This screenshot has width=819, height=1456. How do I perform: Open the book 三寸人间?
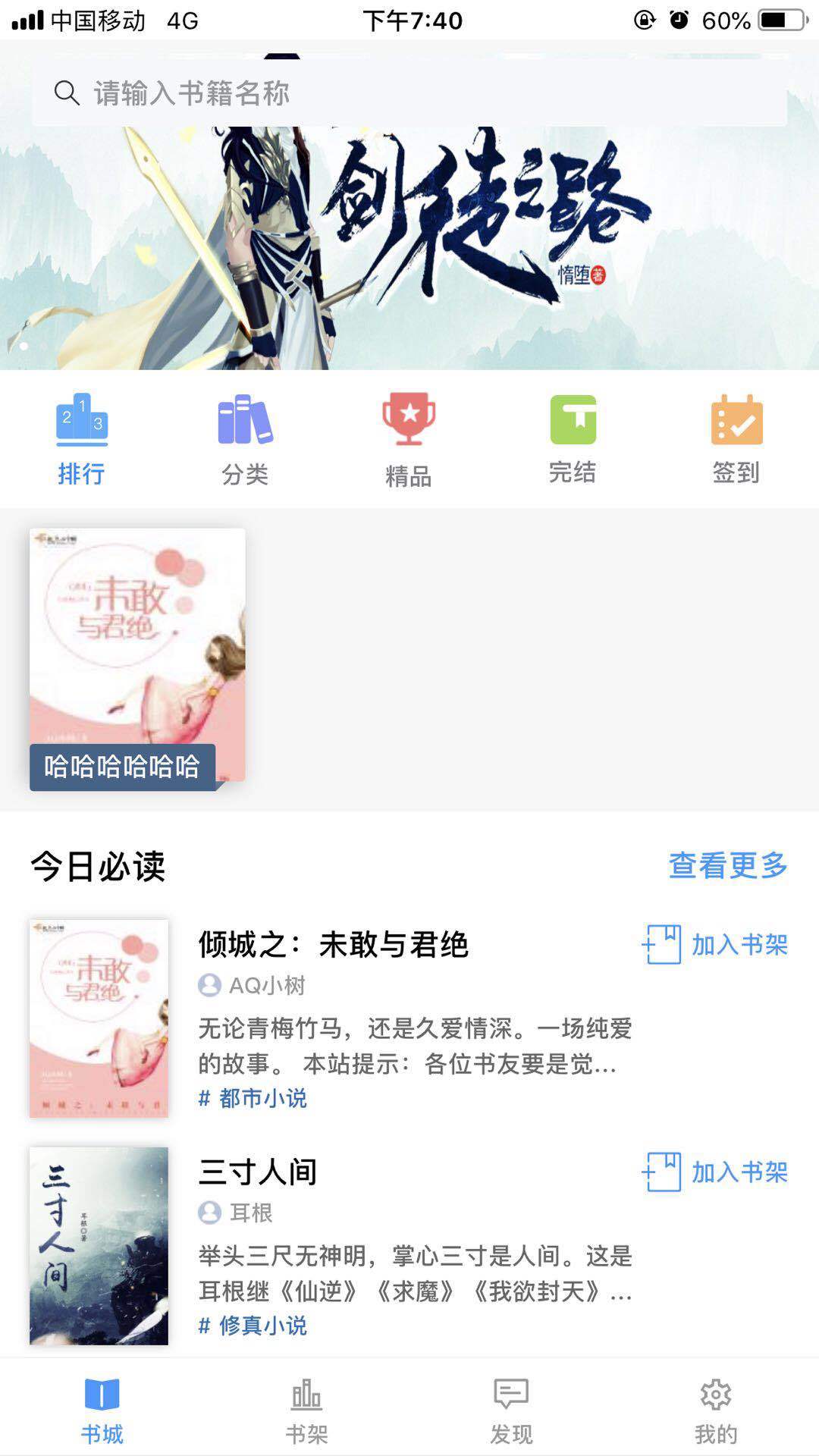pyautogui.click(x=258, y=1172)
